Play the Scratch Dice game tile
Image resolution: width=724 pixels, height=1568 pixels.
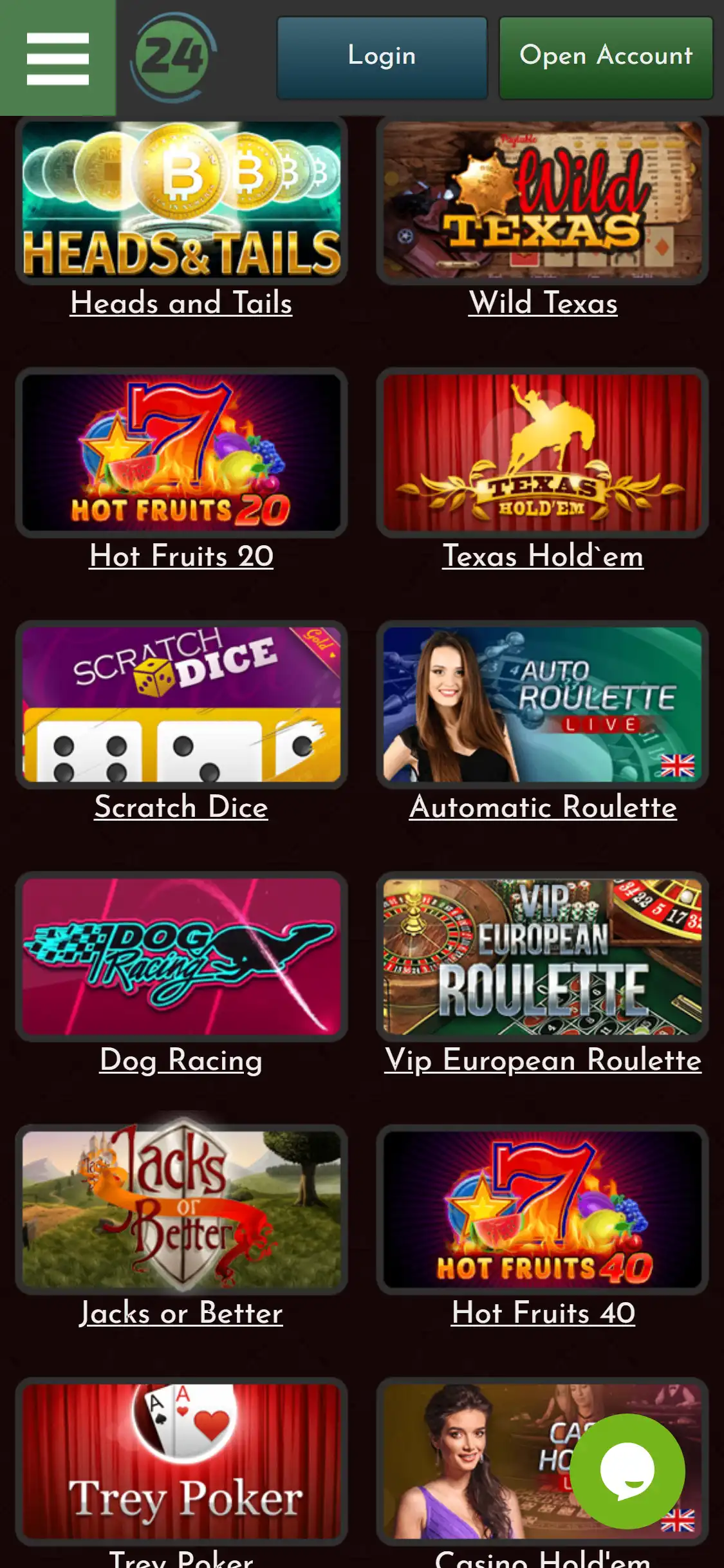[181, 704]
